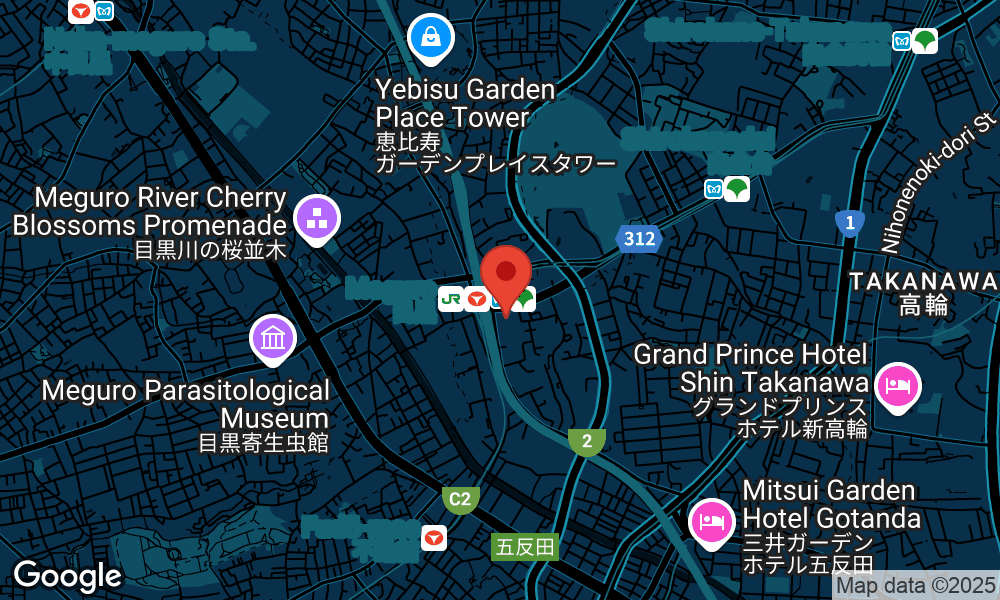Screen dimensions: 1000x600
Task: Select Grand Prince Hotel Shin Takanawa marker
Action: tap(897, 386)
